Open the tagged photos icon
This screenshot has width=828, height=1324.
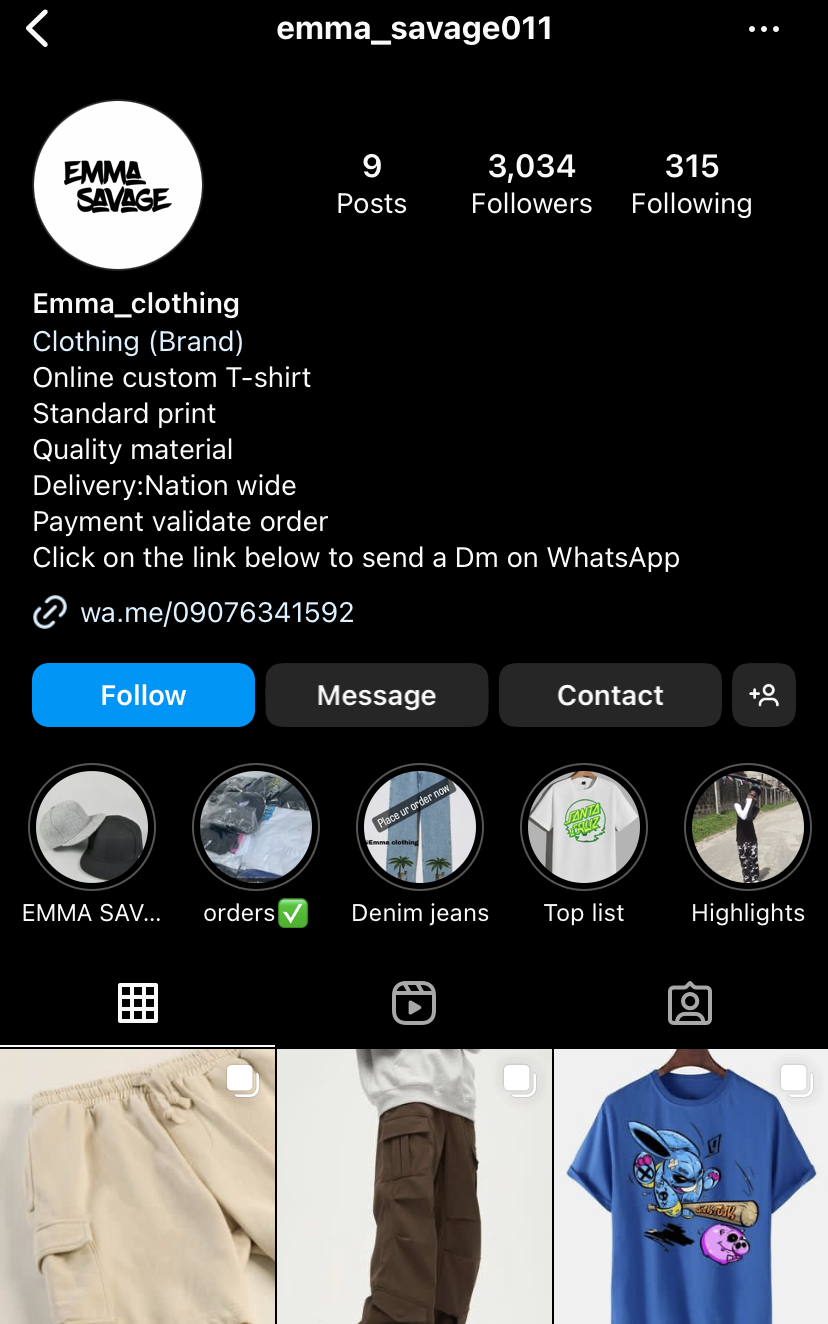[690, 1002]
